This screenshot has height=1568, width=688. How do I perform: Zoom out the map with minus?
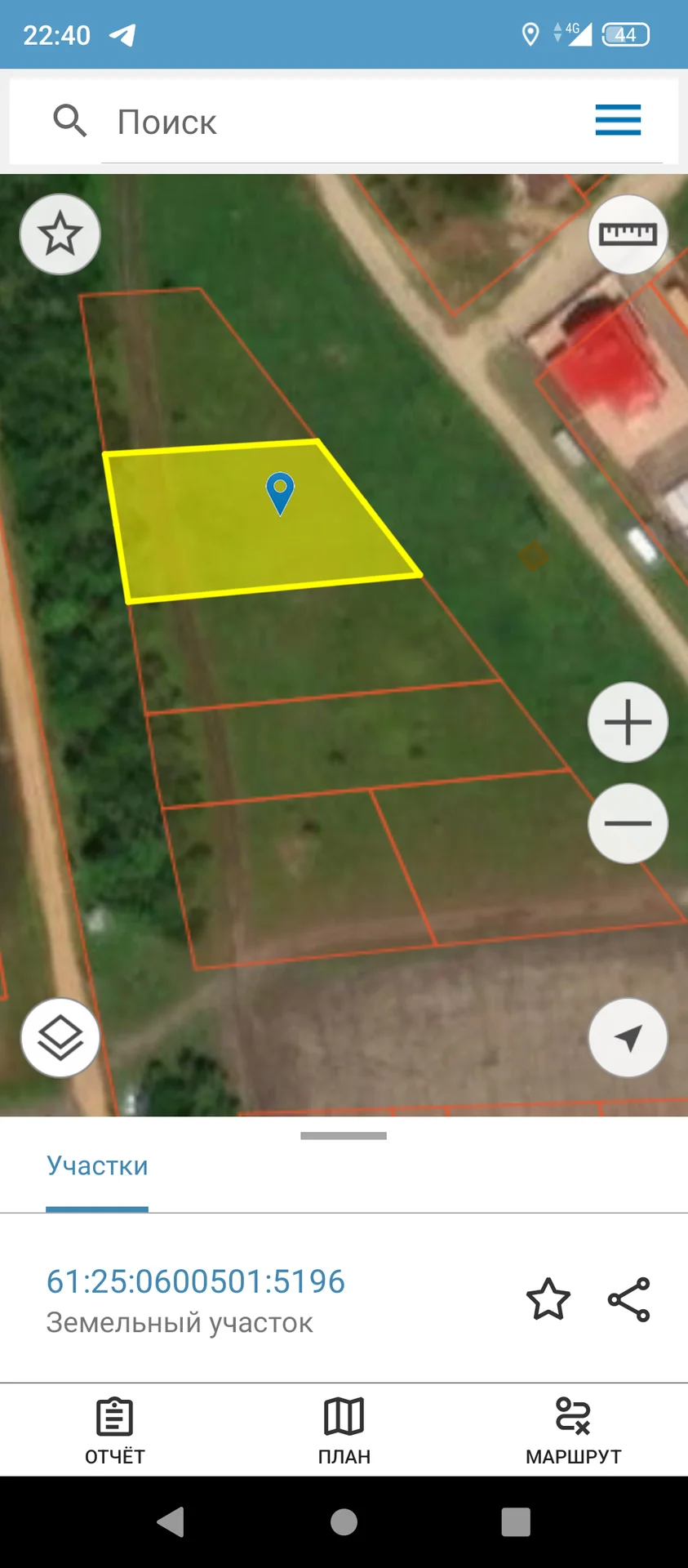pos(628,823)
